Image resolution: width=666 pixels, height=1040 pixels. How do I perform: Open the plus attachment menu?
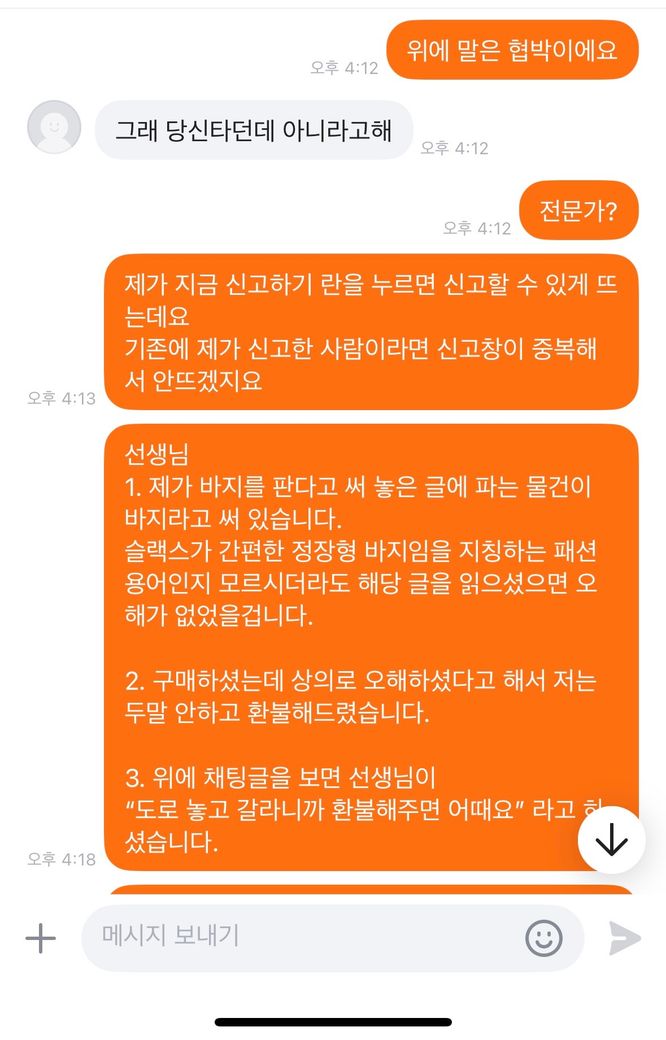pos(40,938)
